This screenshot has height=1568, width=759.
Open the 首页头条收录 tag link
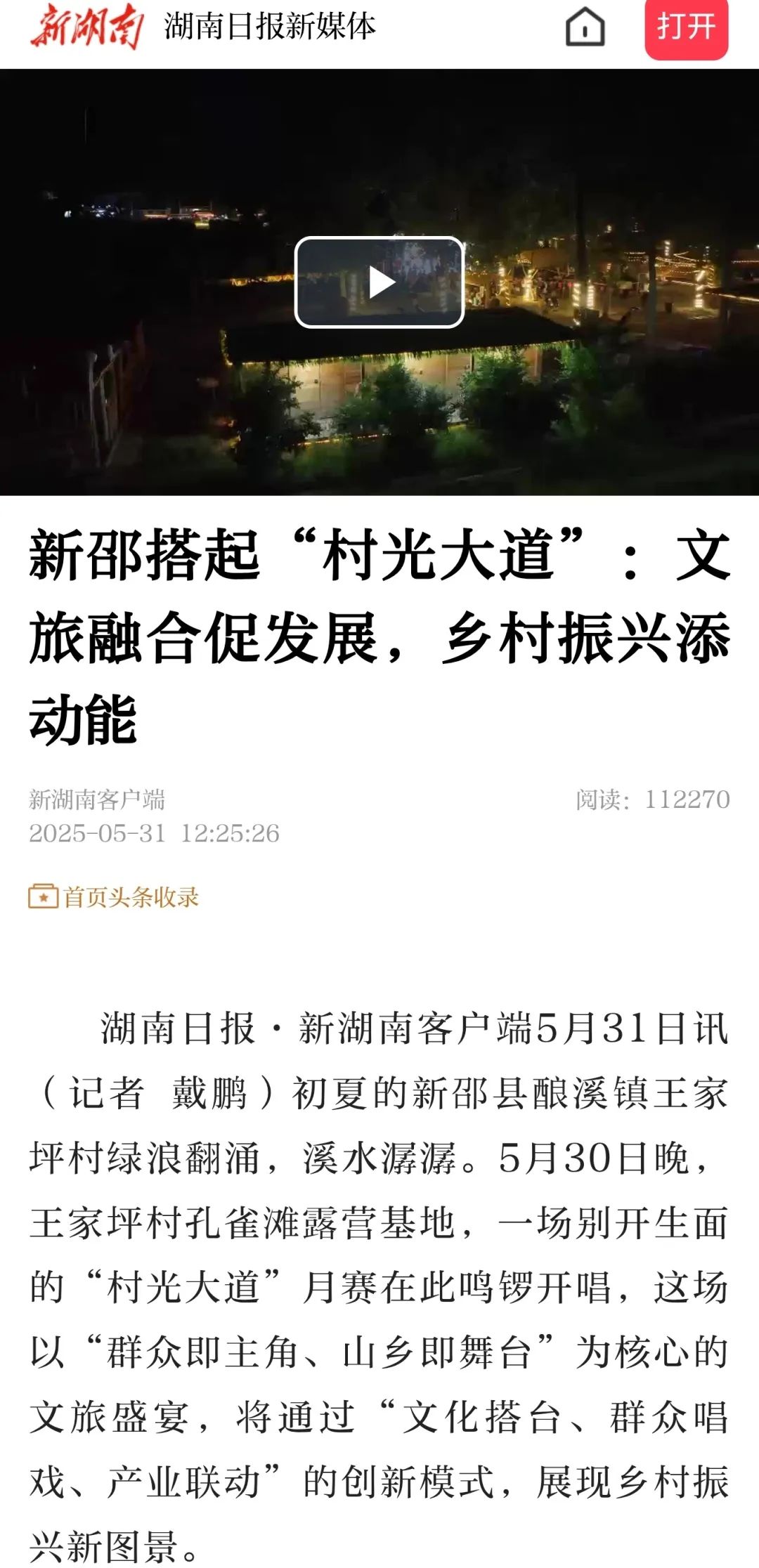click(115, 897)
